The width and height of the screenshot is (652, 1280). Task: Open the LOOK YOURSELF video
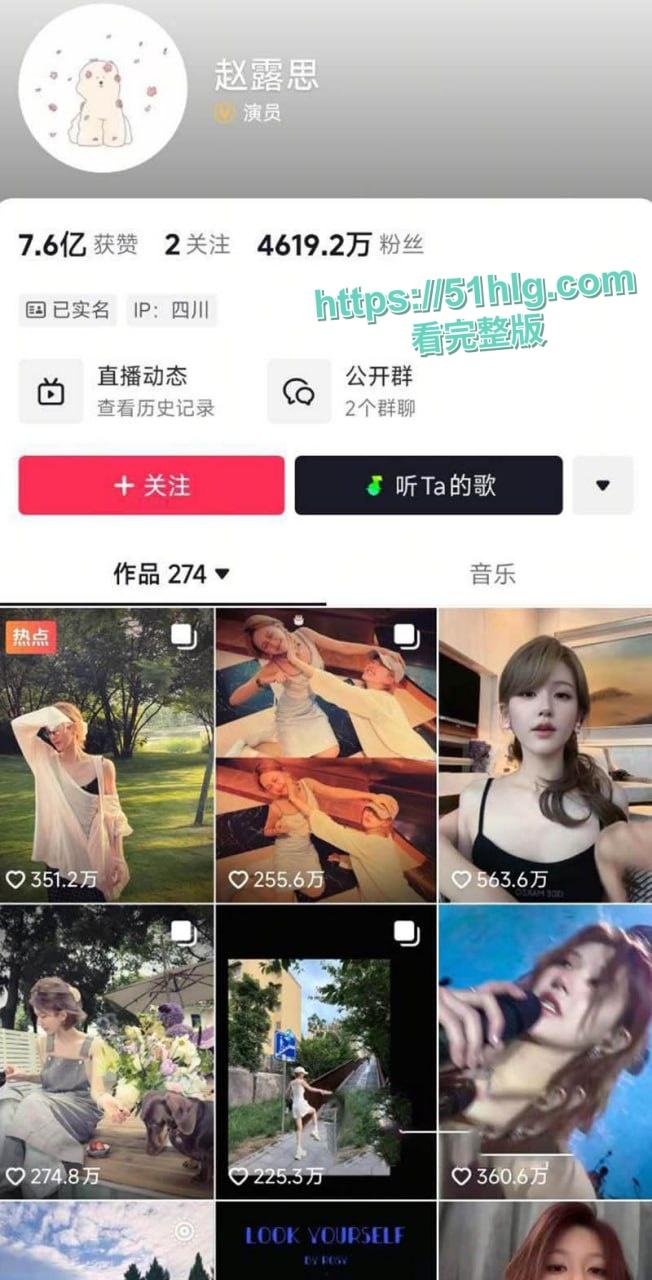tap(326, 1242)
